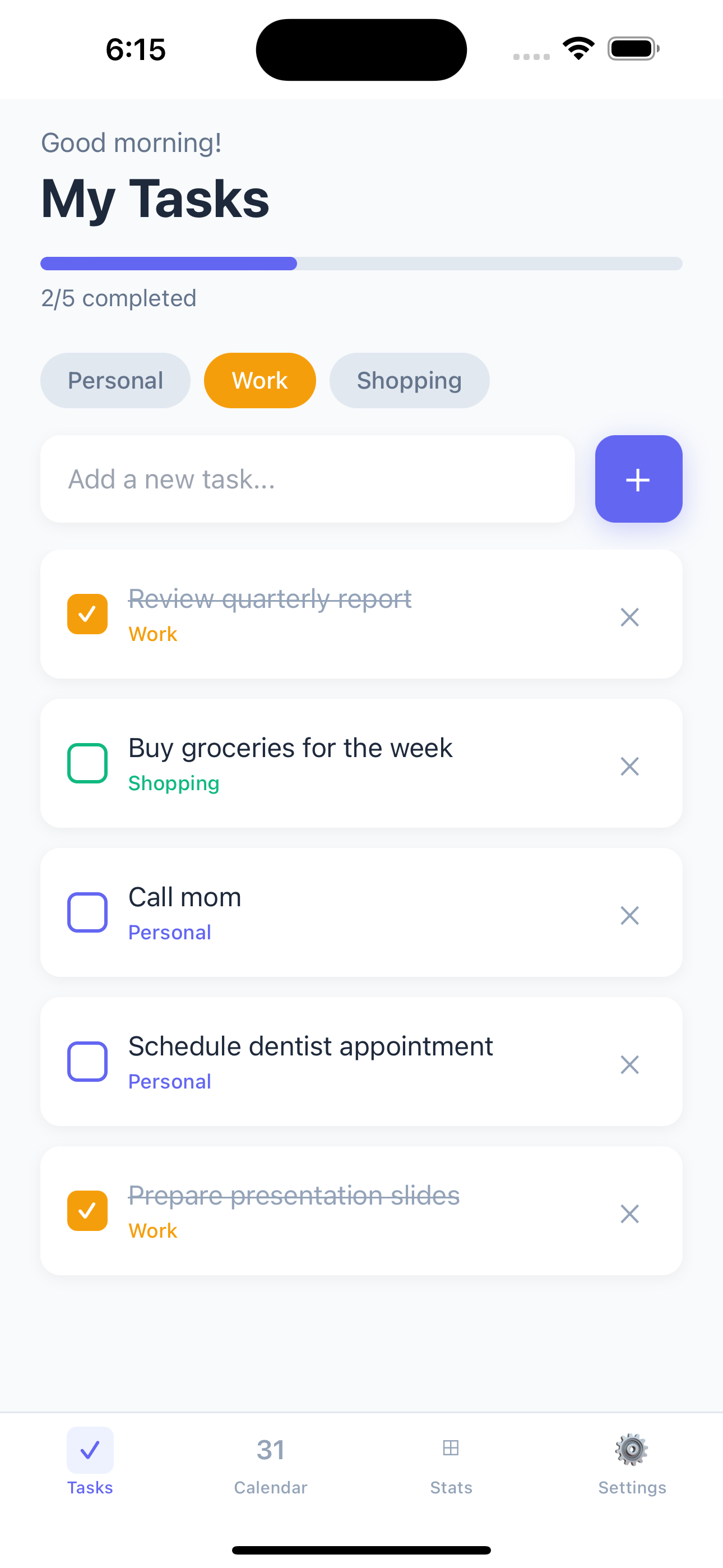Delete the Buy groceries for the week task

tap(629, 767)
